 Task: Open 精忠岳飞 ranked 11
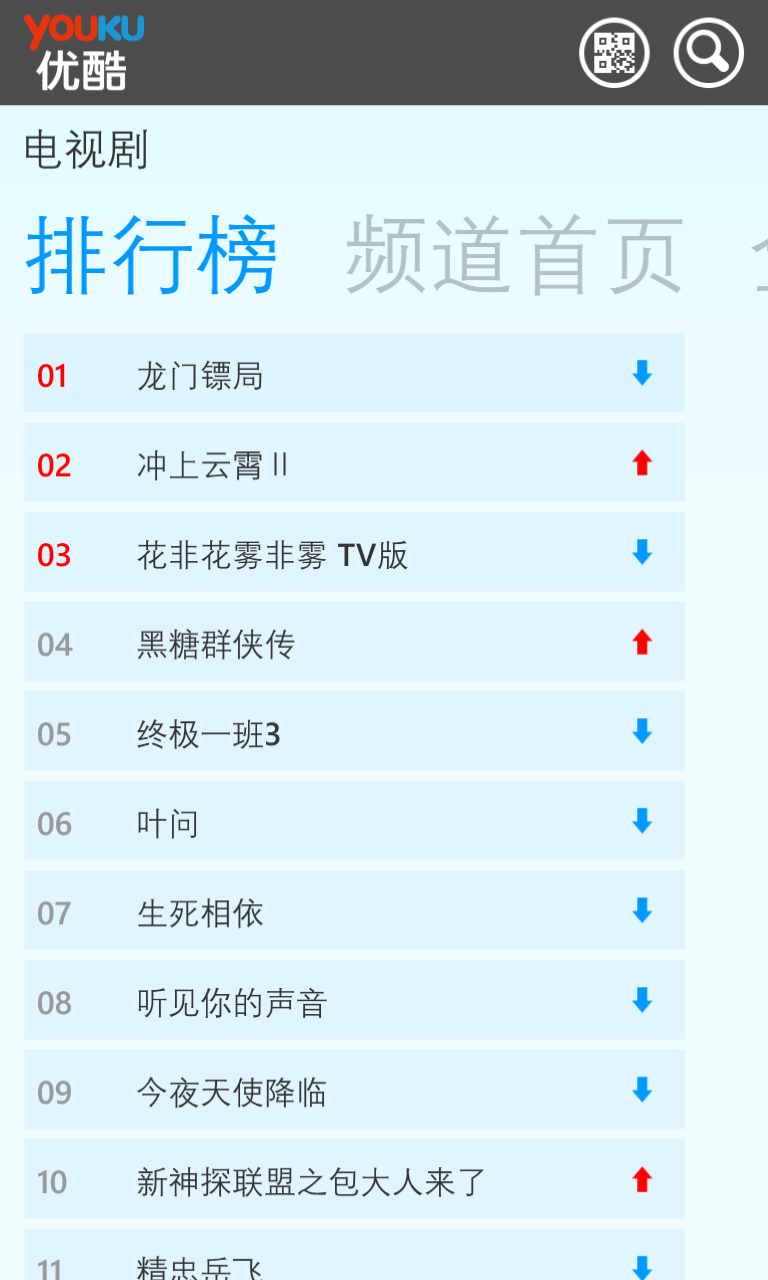click(x=354, y=1258)
